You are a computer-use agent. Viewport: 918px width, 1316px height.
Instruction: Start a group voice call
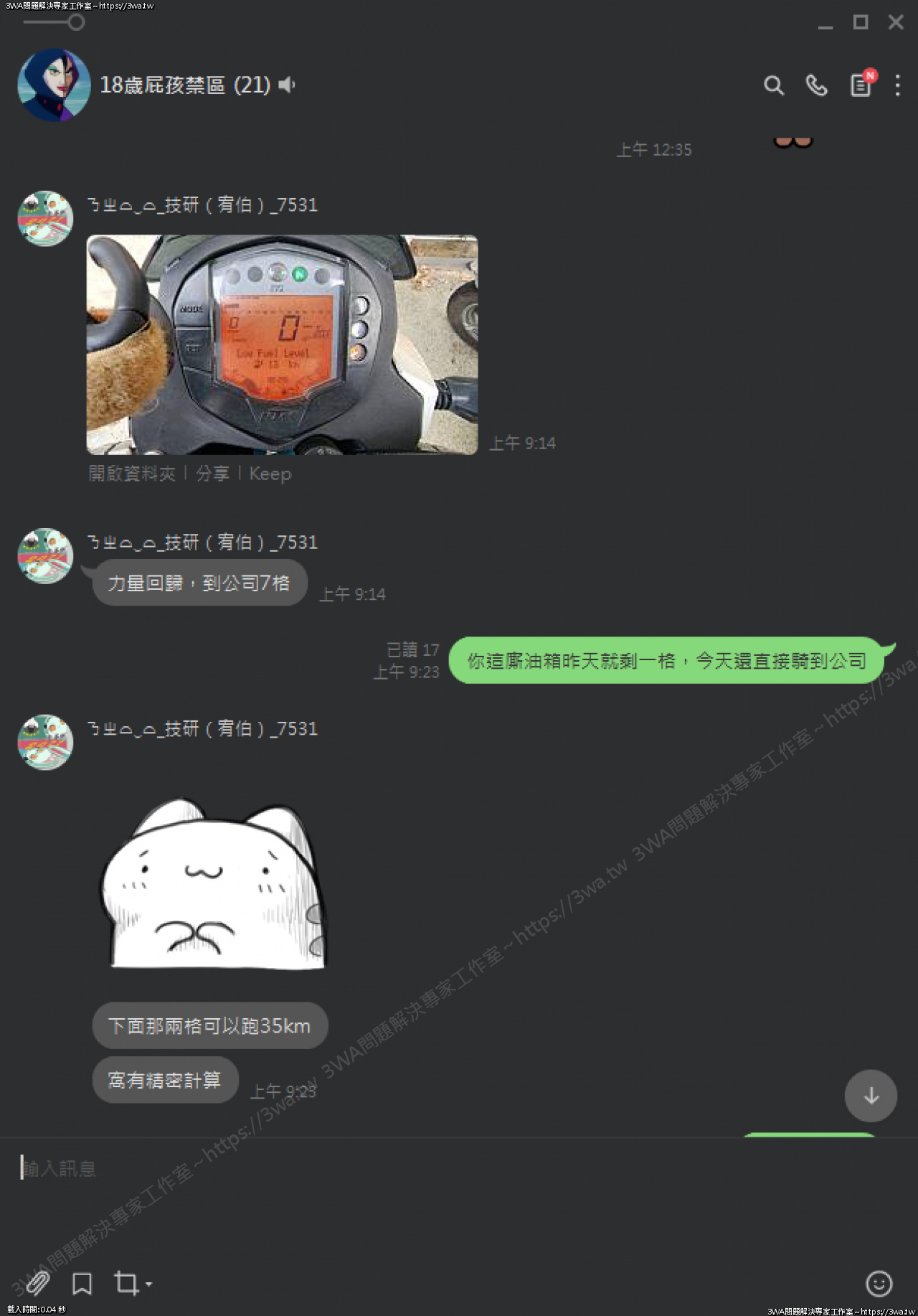coord(816,85)
